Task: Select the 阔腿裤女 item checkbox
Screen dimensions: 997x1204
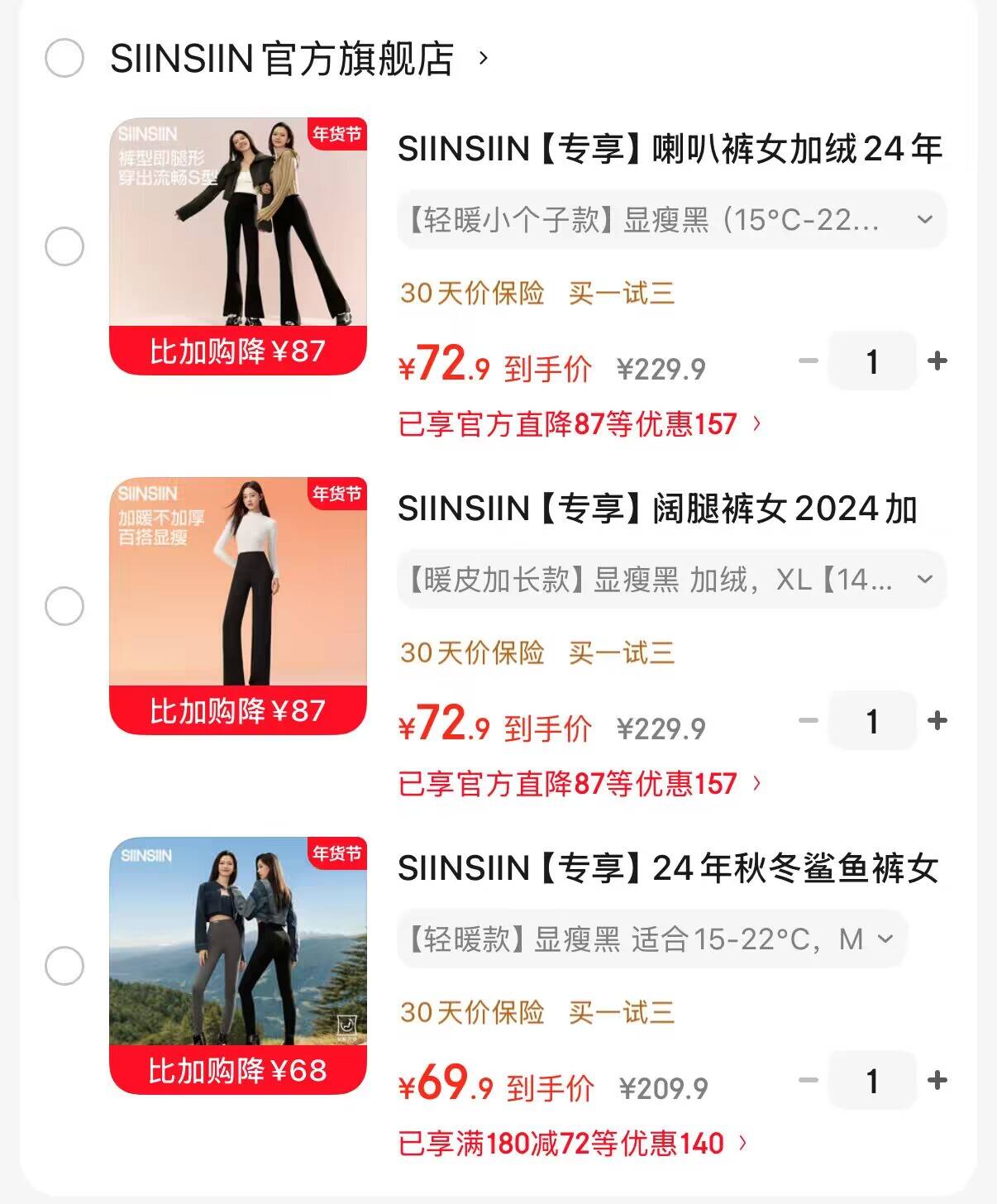Action: pyautogui.click(x=64, y=606)
